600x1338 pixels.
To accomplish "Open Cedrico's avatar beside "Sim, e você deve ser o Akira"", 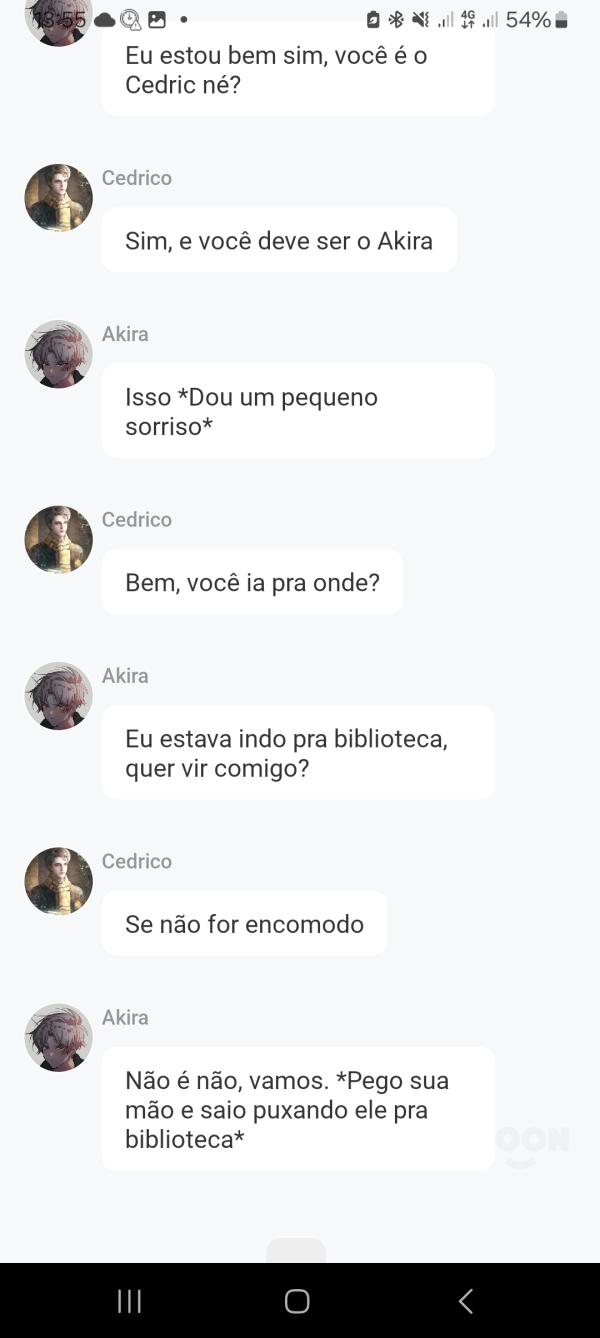I will point(58,198).
